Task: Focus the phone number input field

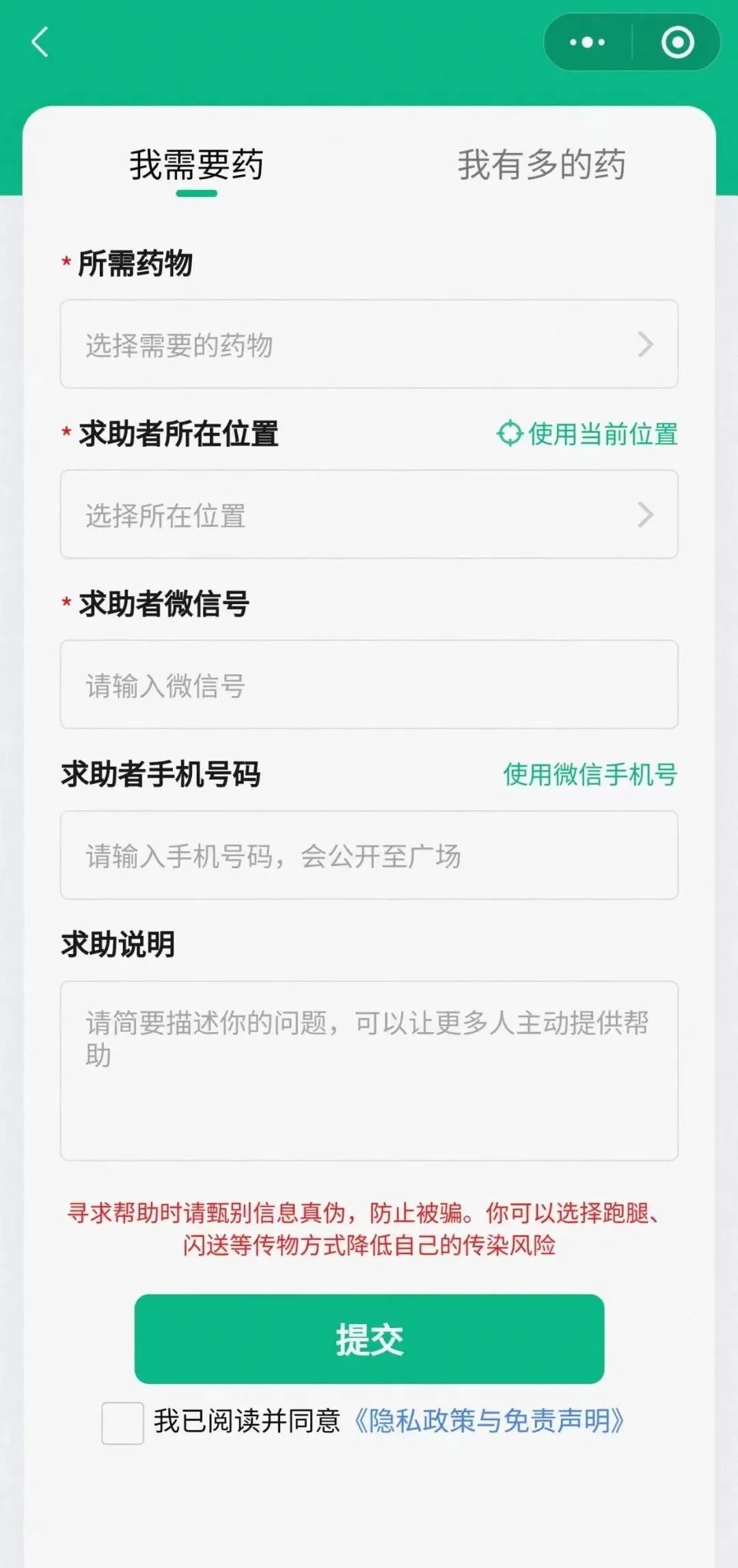Action: coord(369,855)
